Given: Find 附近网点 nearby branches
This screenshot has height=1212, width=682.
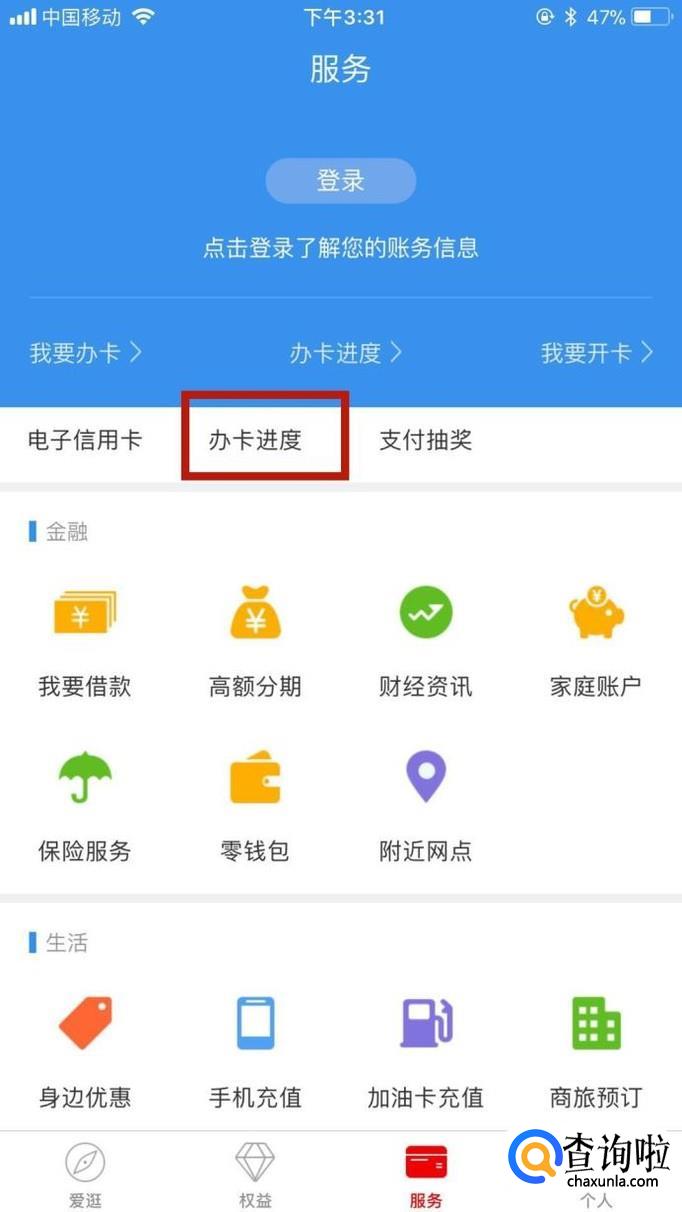Looking at the screenshot, I should coord(425,805).
